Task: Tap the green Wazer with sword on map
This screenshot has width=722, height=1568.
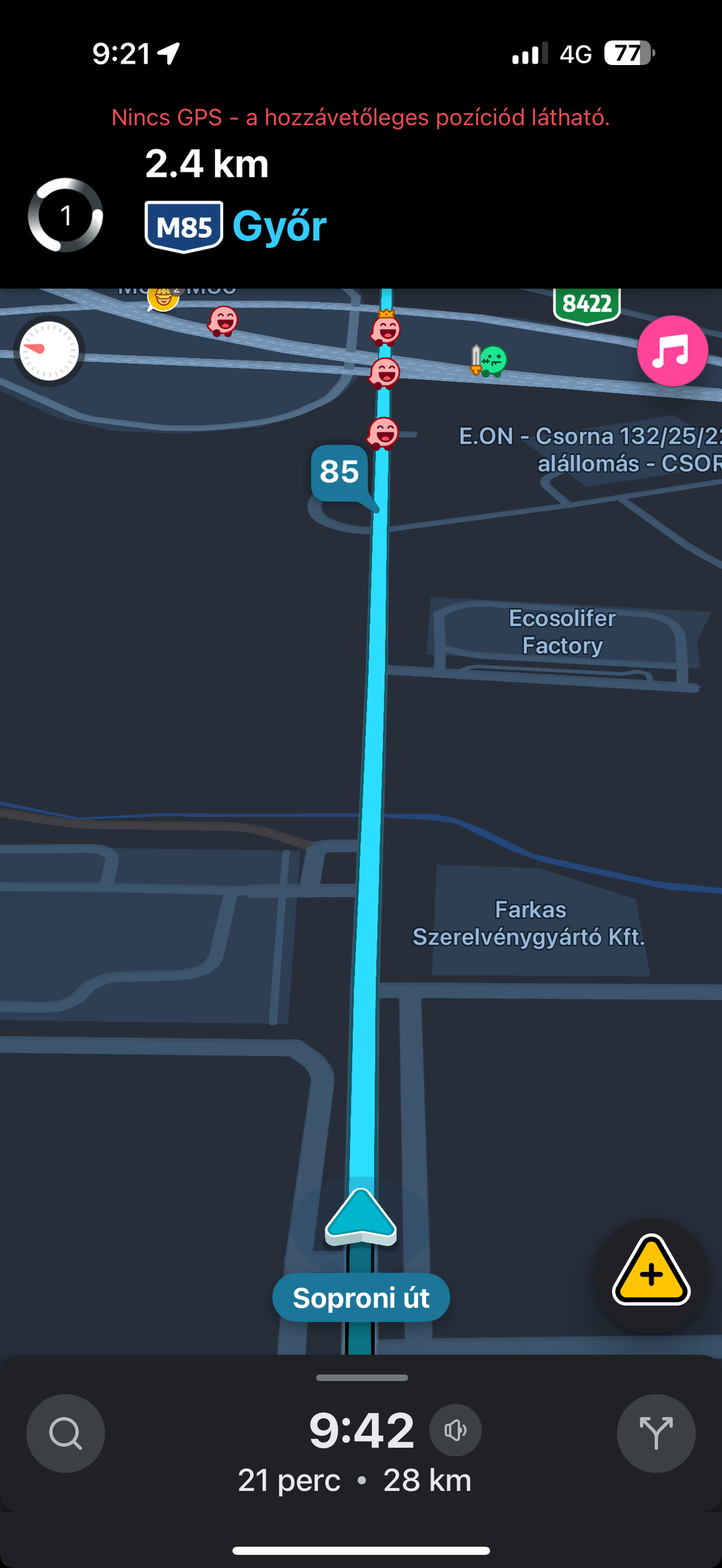Action: point(489,361)
